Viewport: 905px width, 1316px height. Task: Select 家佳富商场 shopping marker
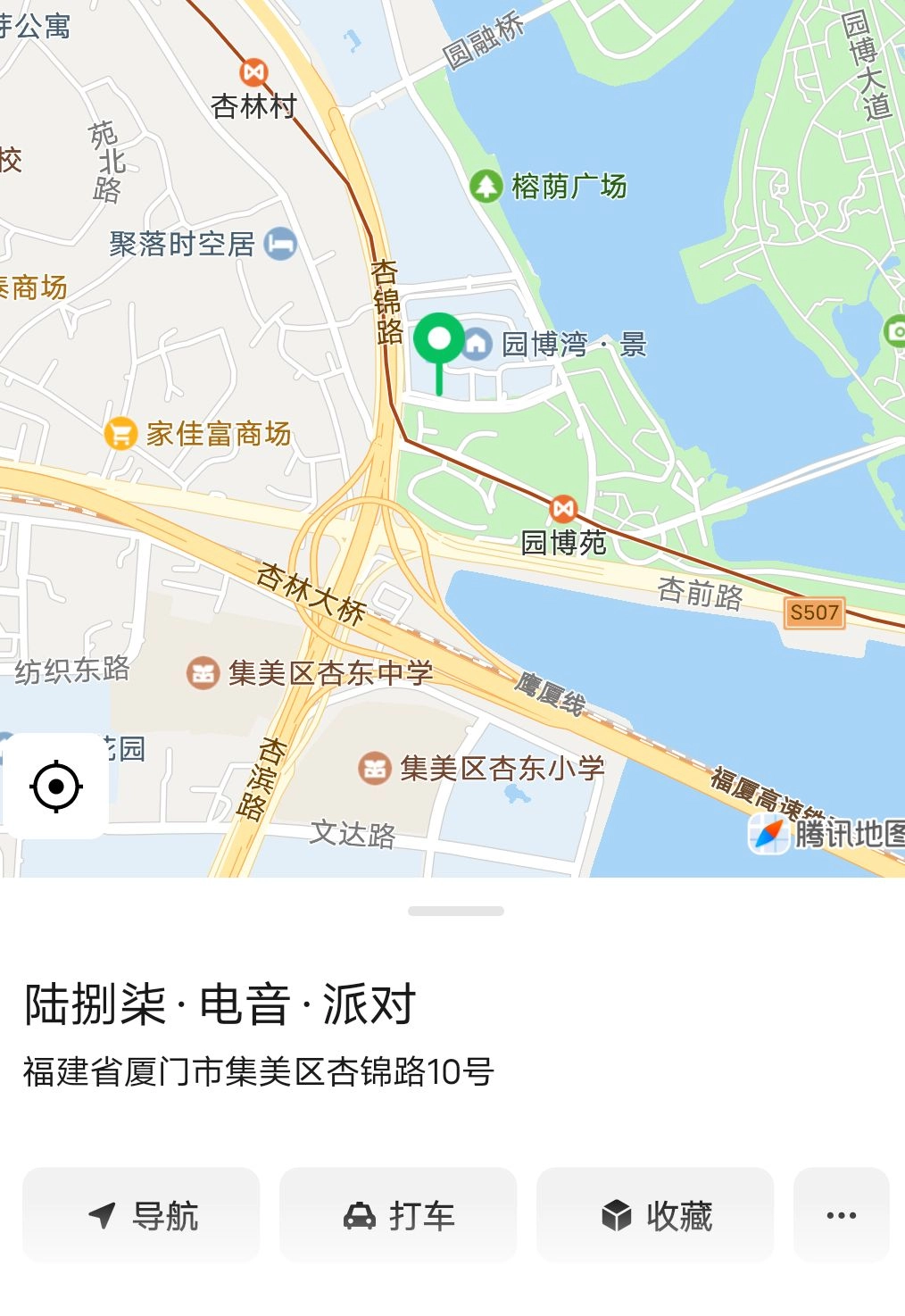point(120,434)
